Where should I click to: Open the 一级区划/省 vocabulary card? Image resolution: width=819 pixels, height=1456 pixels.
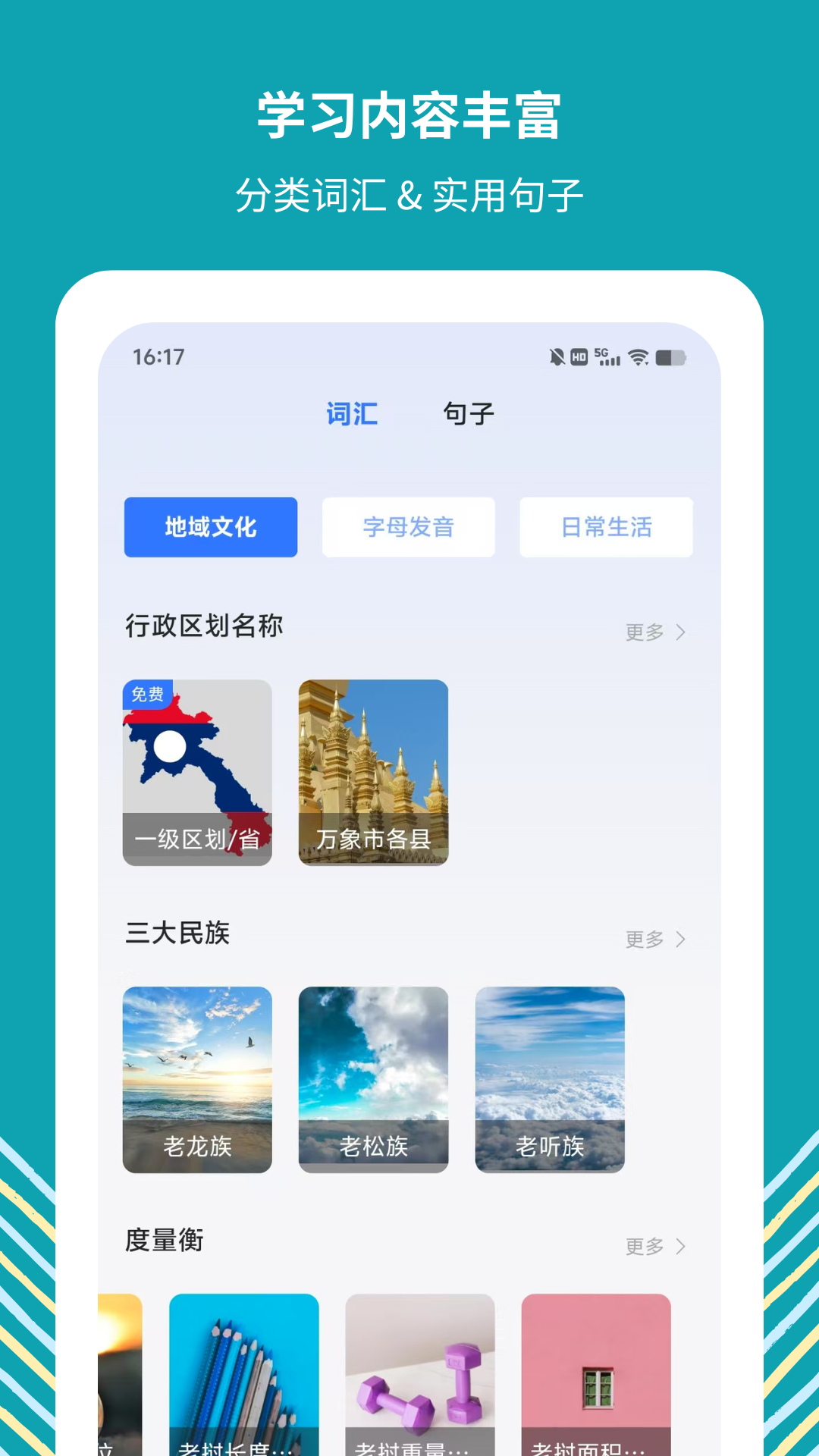pos(197,772)
